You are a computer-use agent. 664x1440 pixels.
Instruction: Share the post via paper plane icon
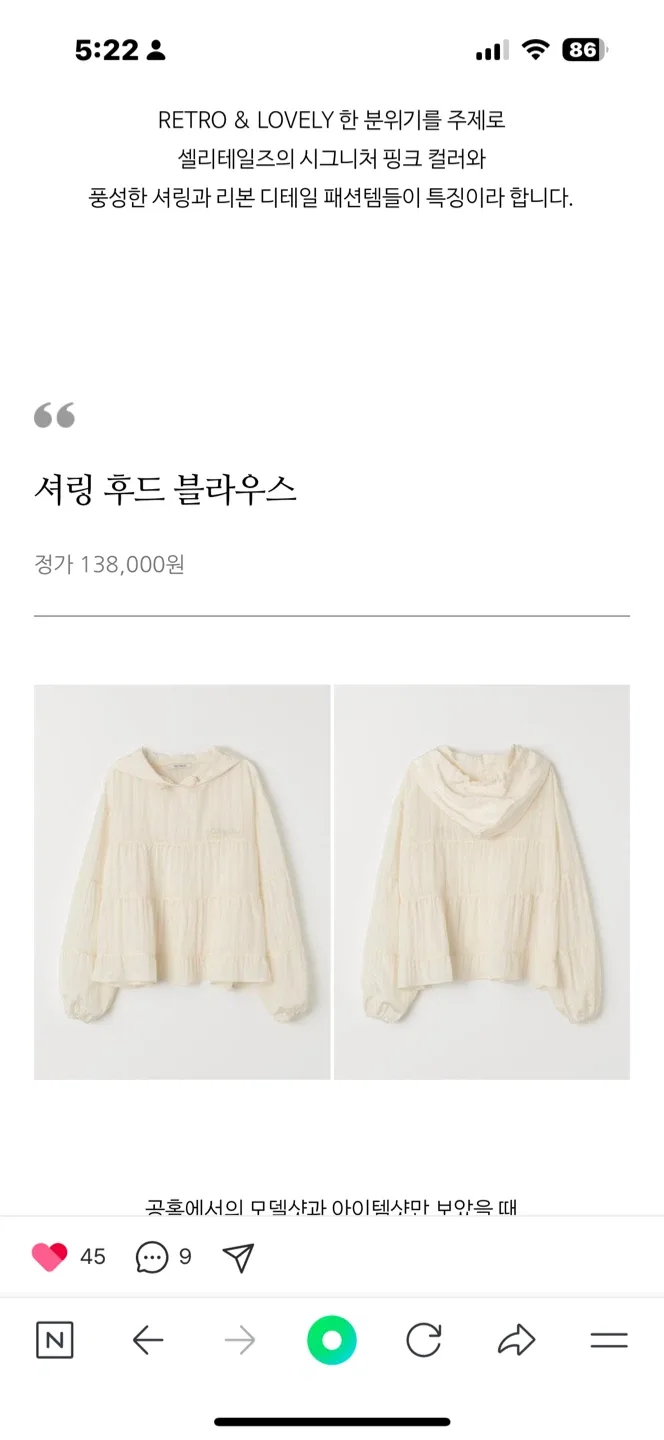(238, 1256)
